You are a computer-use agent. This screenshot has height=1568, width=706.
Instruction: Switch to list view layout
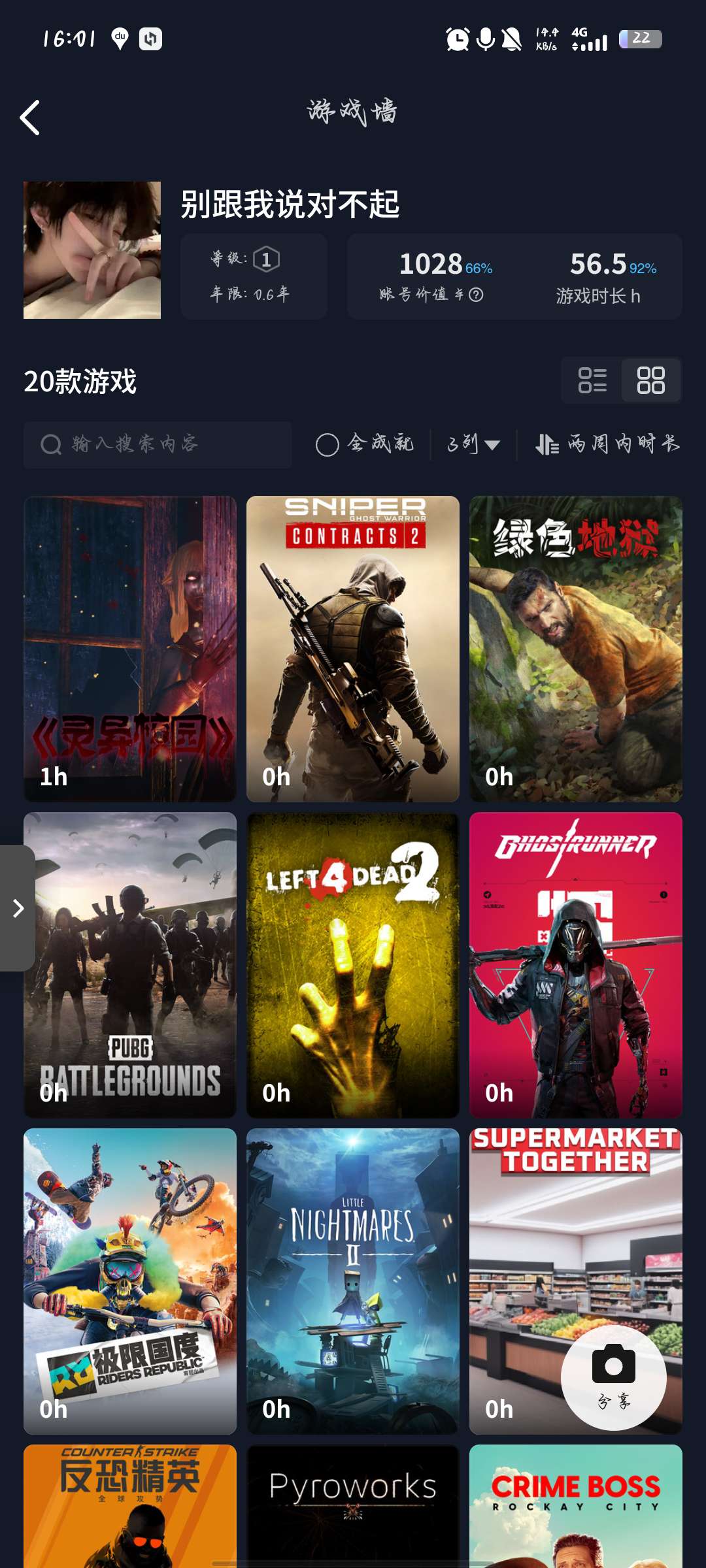(x=592, y=380)
